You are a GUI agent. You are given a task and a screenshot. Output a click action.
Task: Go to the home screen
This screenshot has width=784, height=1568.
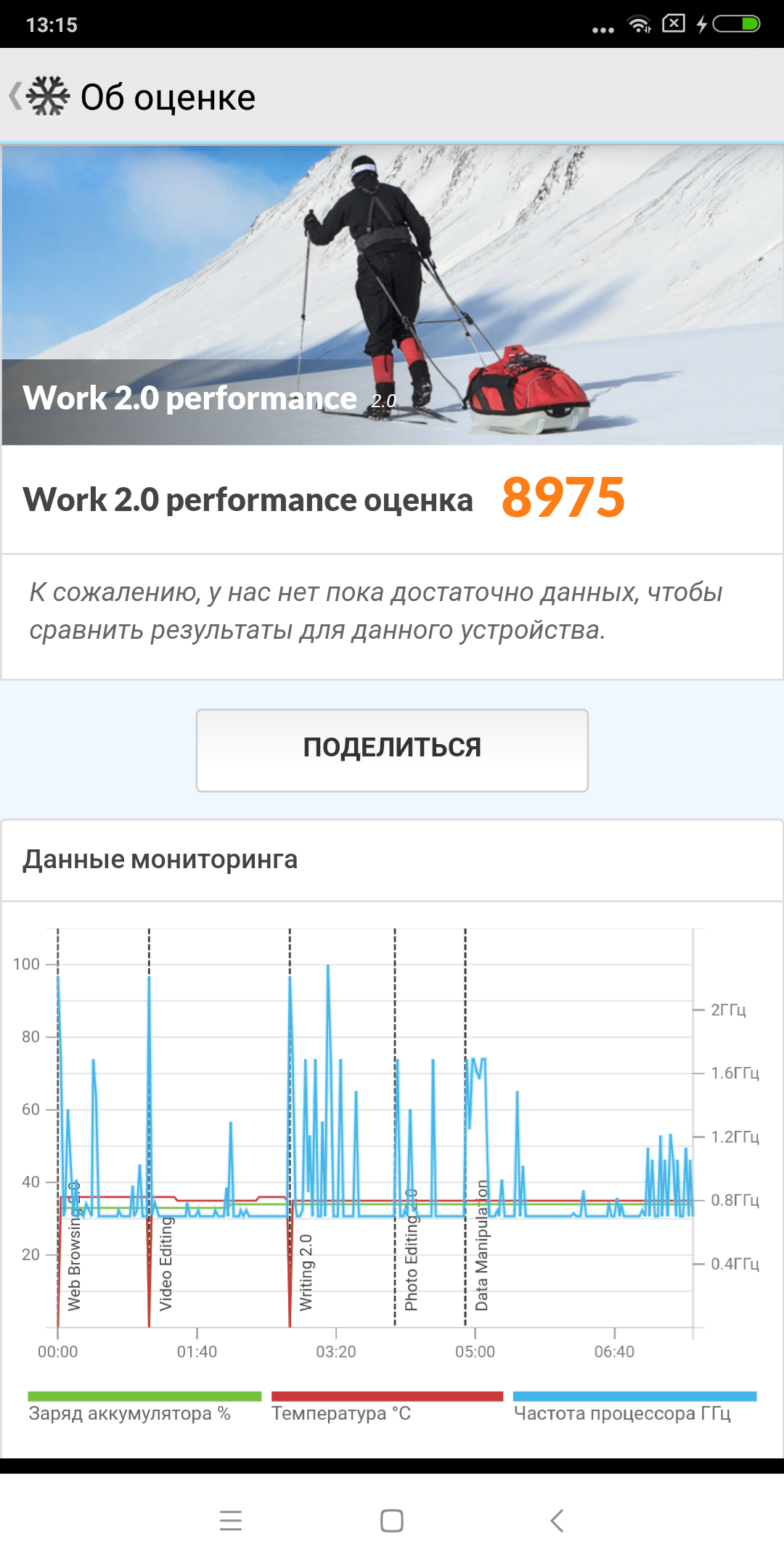click(392, 1520)
